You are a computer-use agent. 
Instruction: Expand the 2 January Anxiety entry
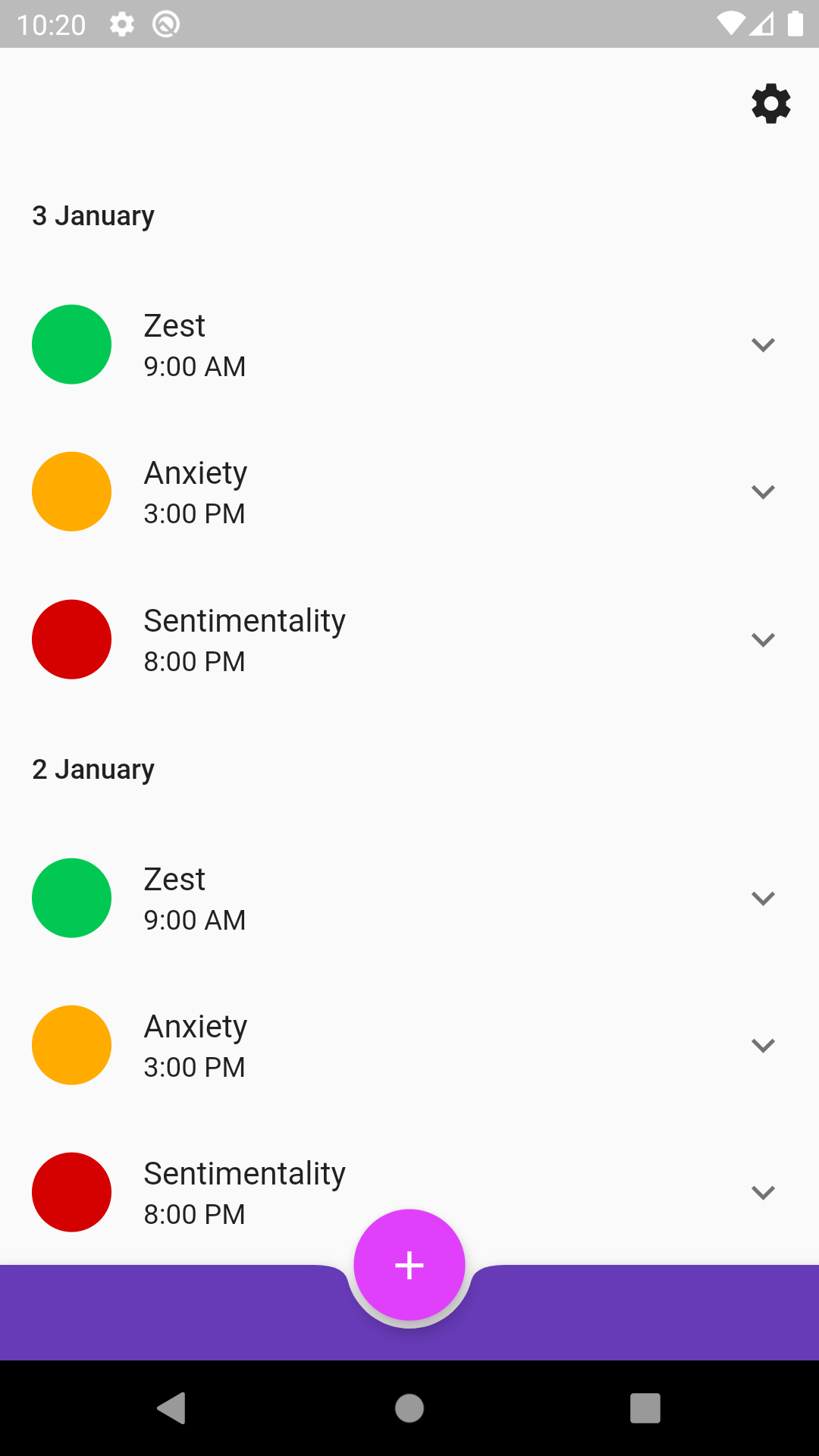(763, 1046)
